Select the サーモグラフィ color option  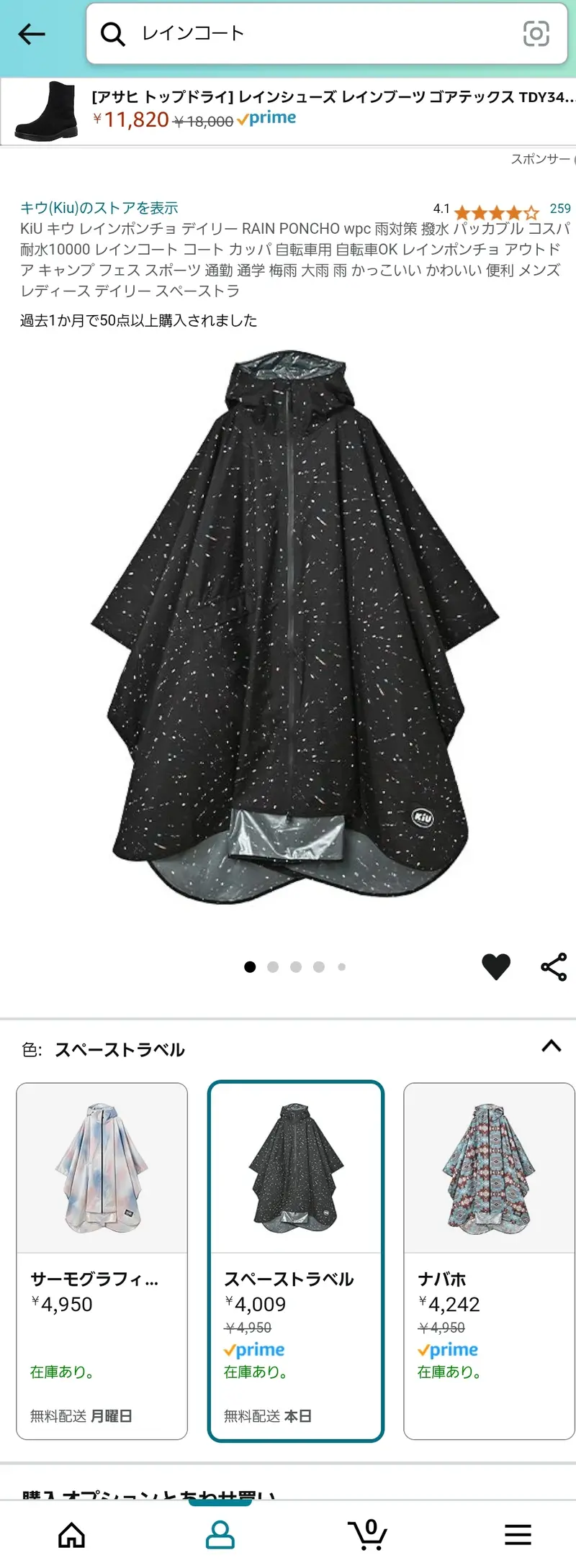(x=102, y=1261)
